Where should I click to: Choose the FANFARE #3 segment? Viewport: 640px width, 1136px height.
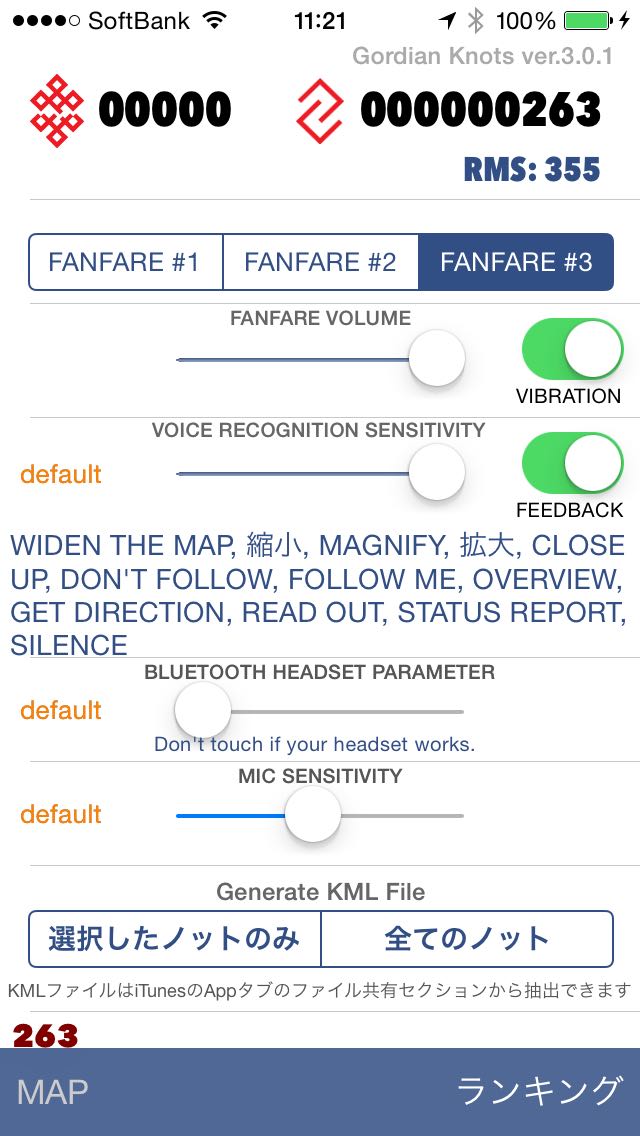point(516,262)
